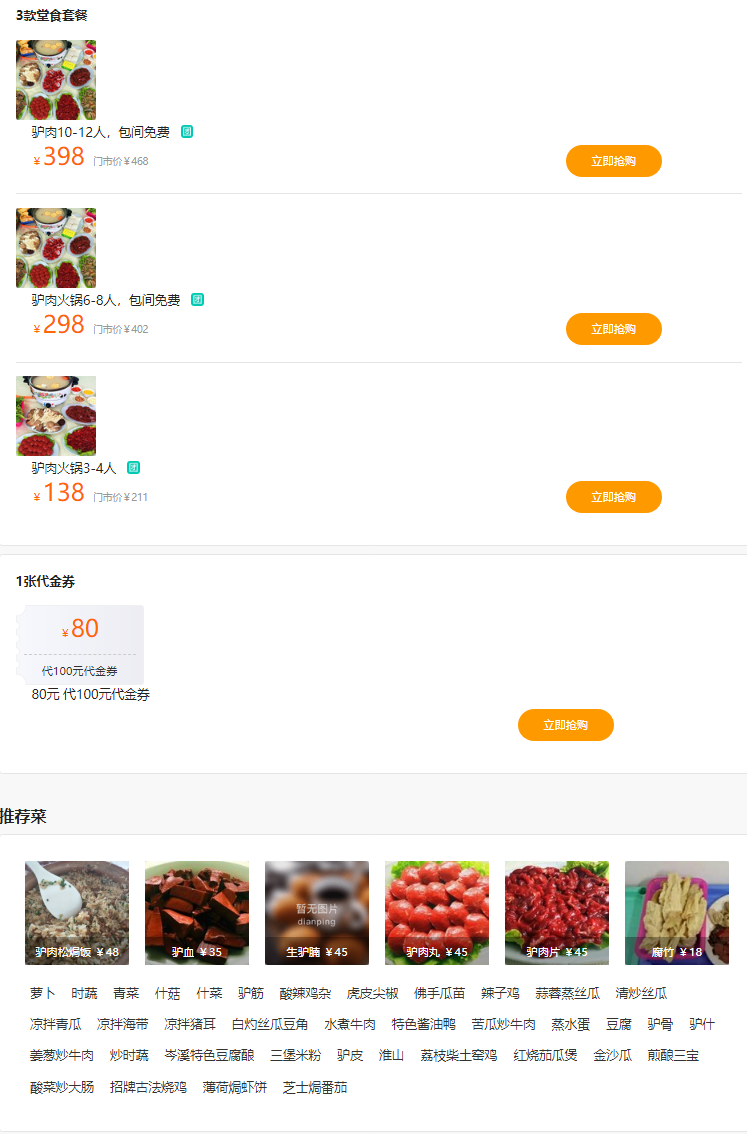View recommended dish 驴血
The height and width of the screenshot is (1134, 747).
pos(197,912)
